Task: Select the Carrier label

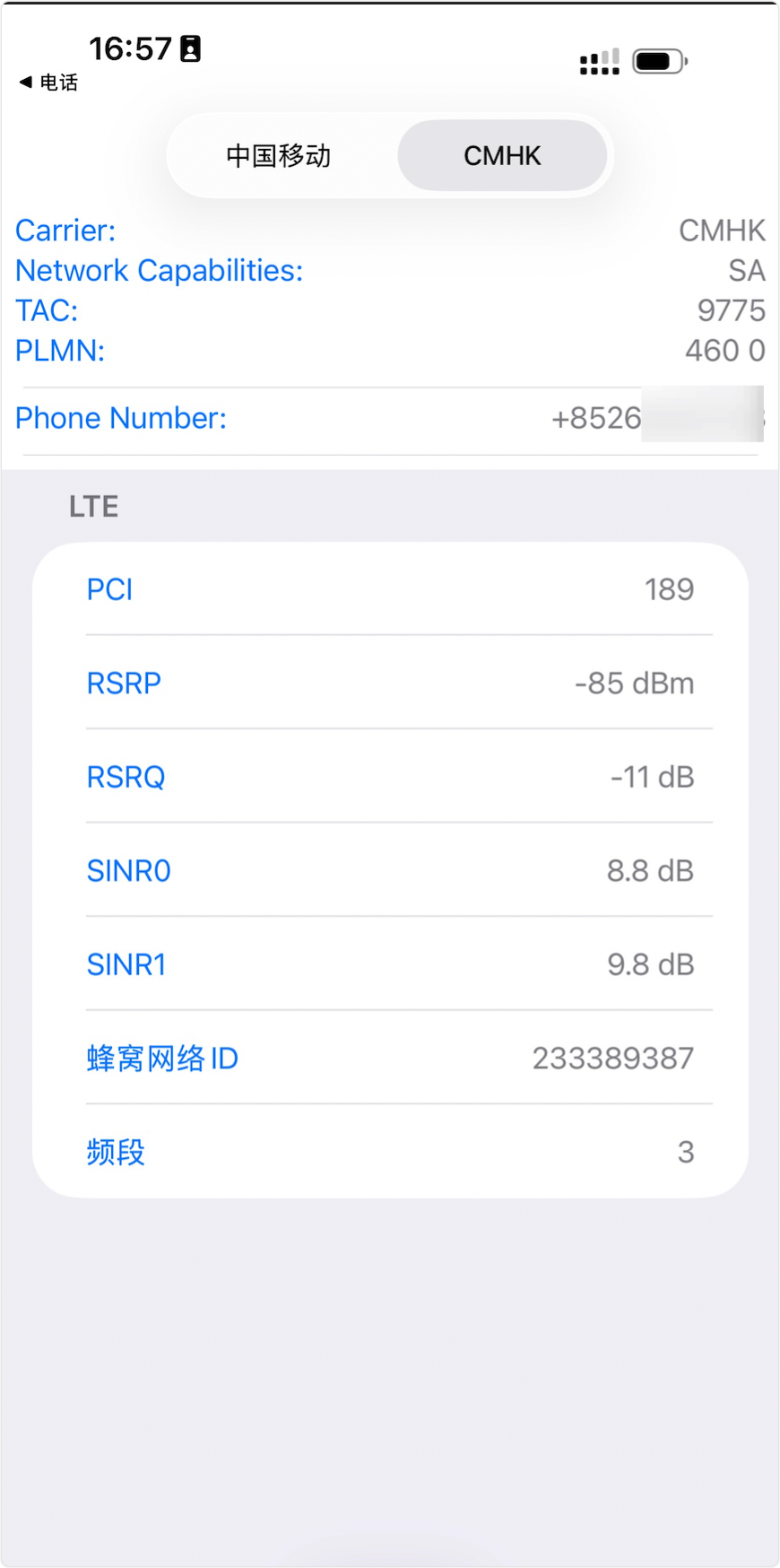Action: tap(64, 231)
